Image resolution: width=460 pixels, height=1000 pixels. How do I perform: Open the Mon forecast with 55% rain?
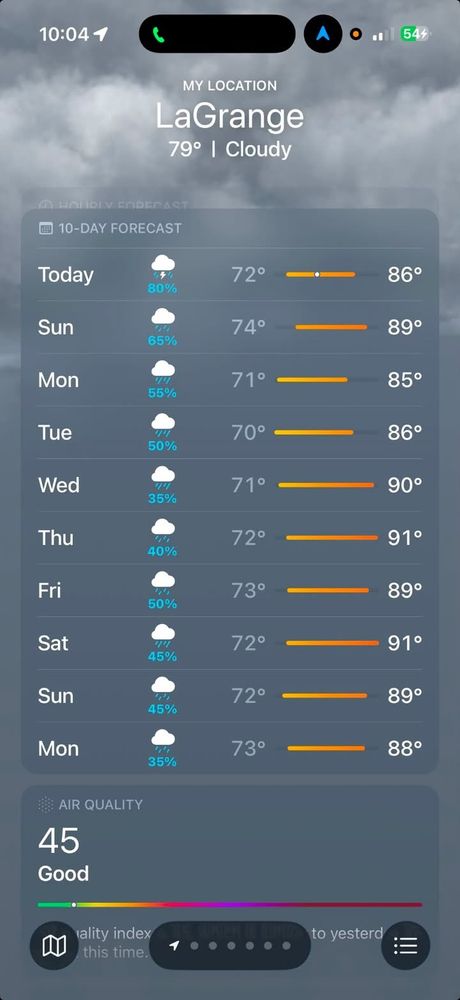(x=230, y=380)
